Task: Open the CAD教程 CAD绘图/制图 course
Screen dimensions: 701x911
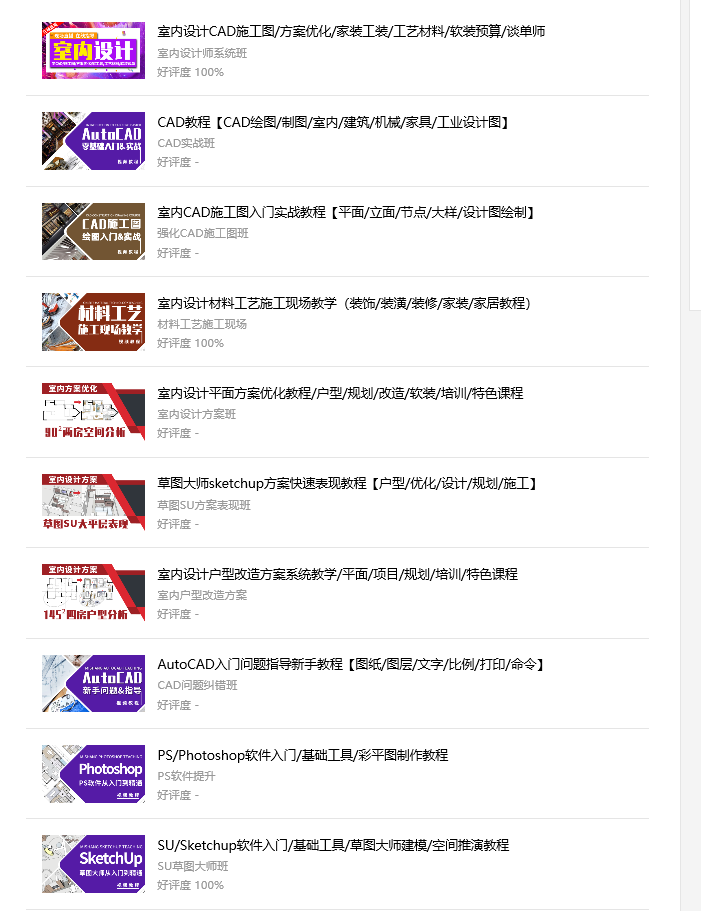Action: click(335, 123)
